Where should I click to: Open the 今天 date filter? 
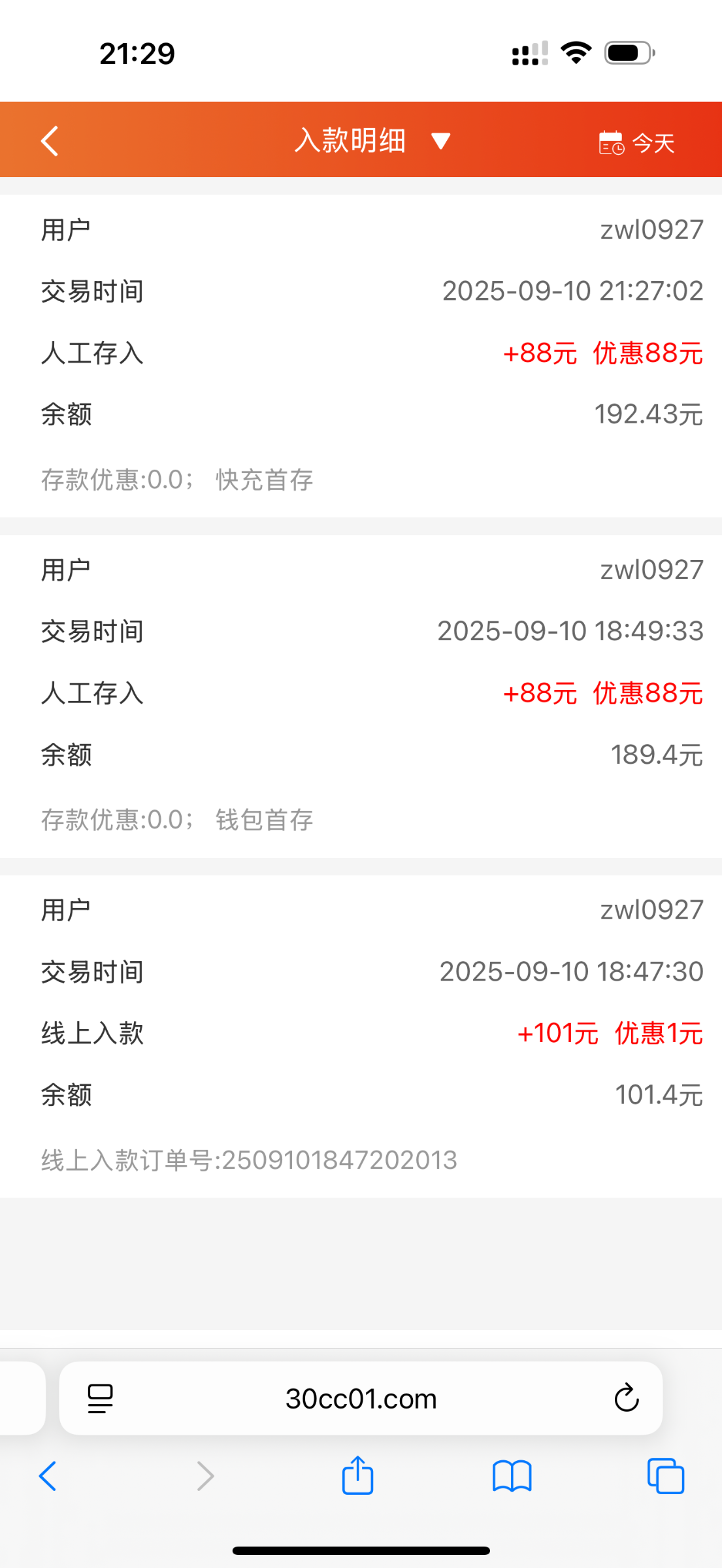pos(636,142)
